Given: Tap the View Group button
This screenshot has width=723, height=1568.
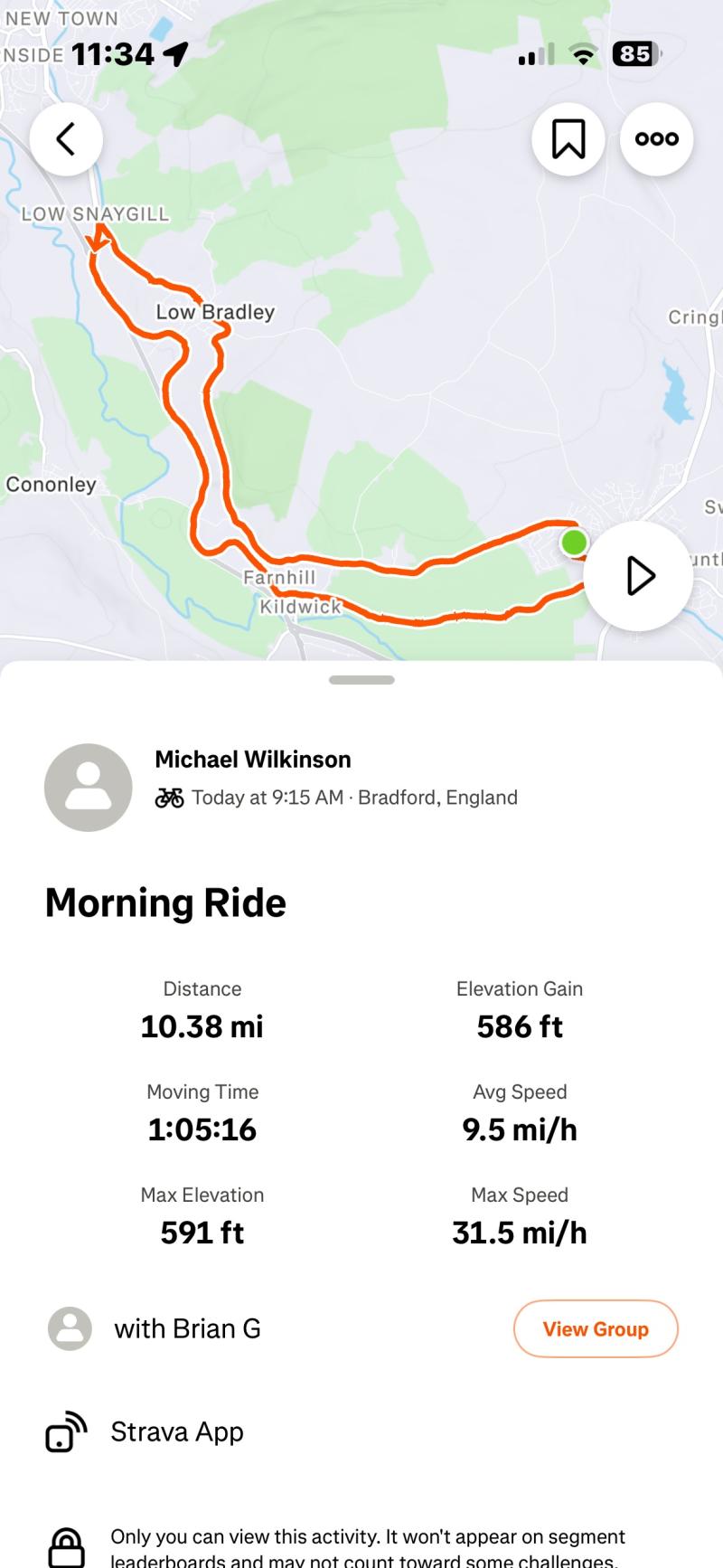Looking at the screenshot, I should click(596, 1328).
